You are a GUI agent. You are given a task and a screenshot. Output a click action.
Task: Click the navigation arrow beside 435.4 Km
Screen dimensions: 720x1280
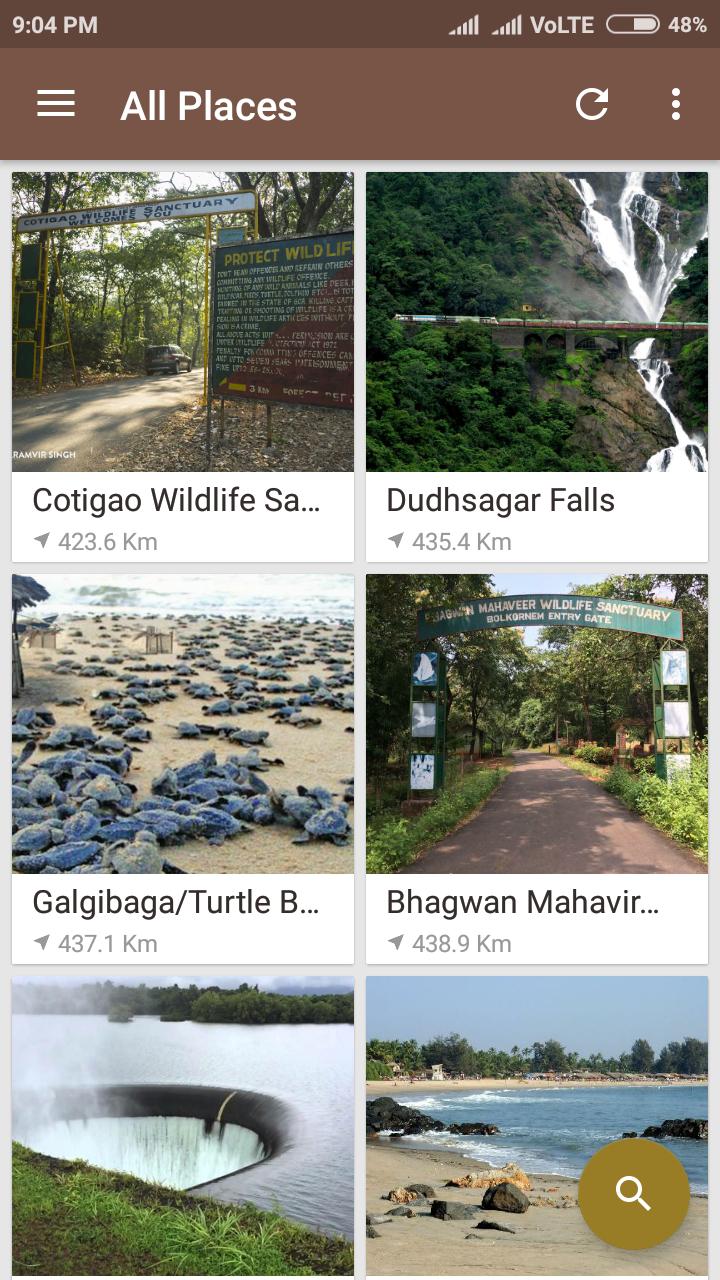click(x=398, y=541)
